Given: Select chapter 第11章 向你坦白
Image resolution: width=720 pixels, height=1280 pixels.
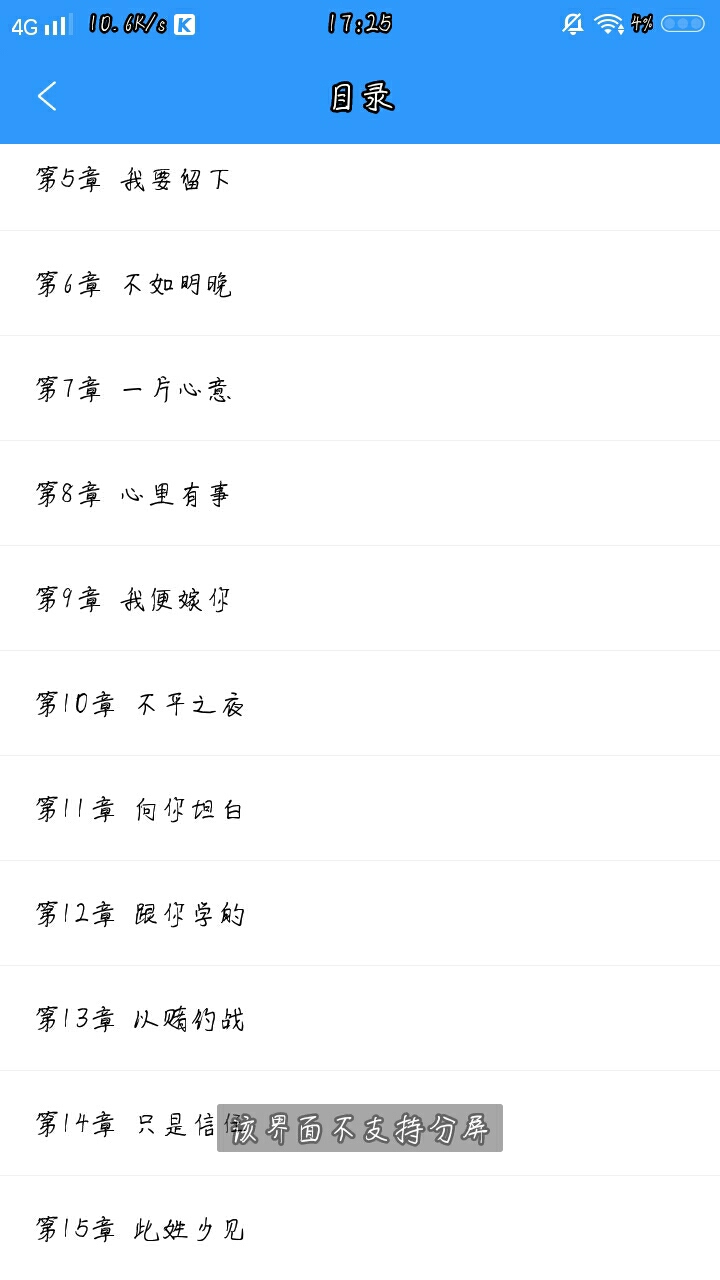Looking at the screenshot, I should pyautogui.click(x=360, y=809).
